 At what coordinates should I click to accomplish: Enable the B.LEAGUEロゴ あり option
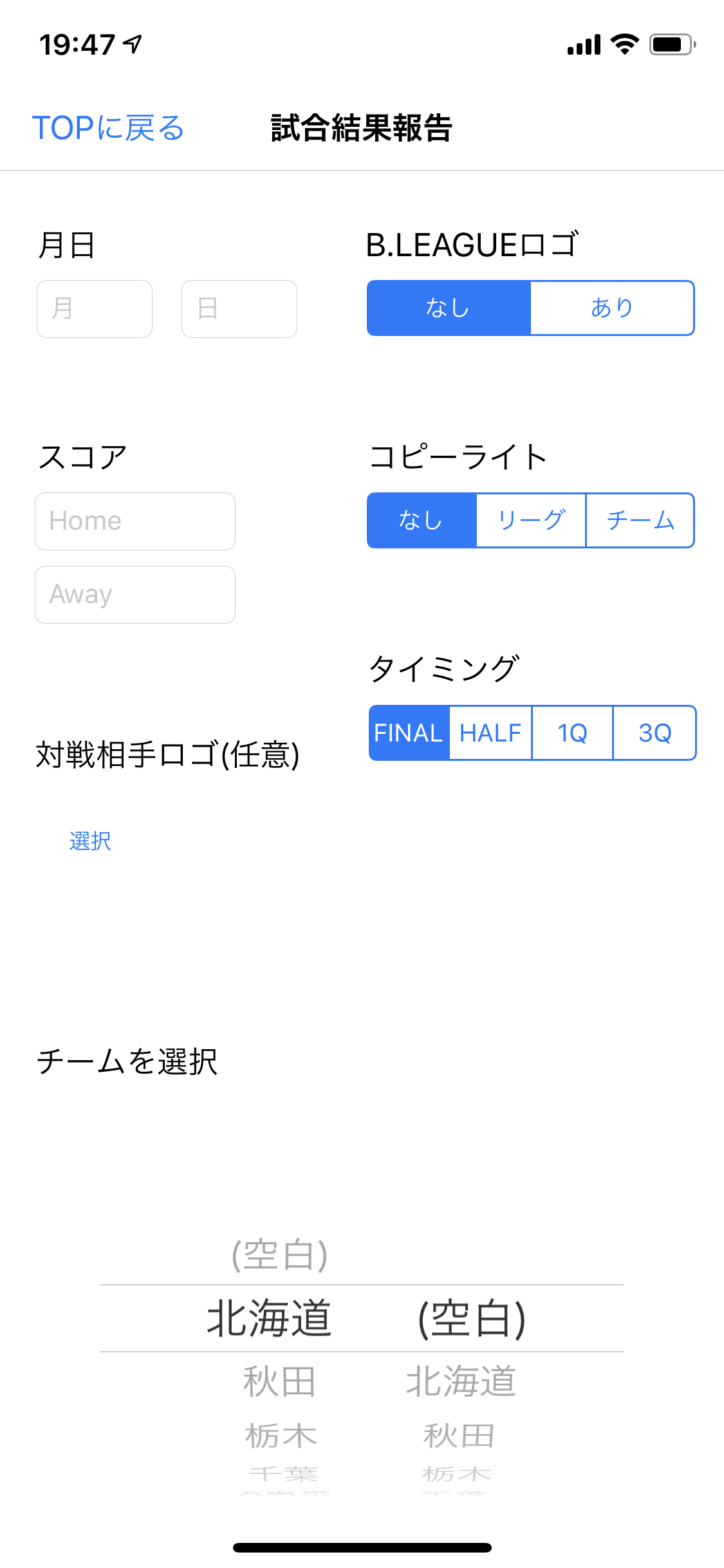pos(611,308)
